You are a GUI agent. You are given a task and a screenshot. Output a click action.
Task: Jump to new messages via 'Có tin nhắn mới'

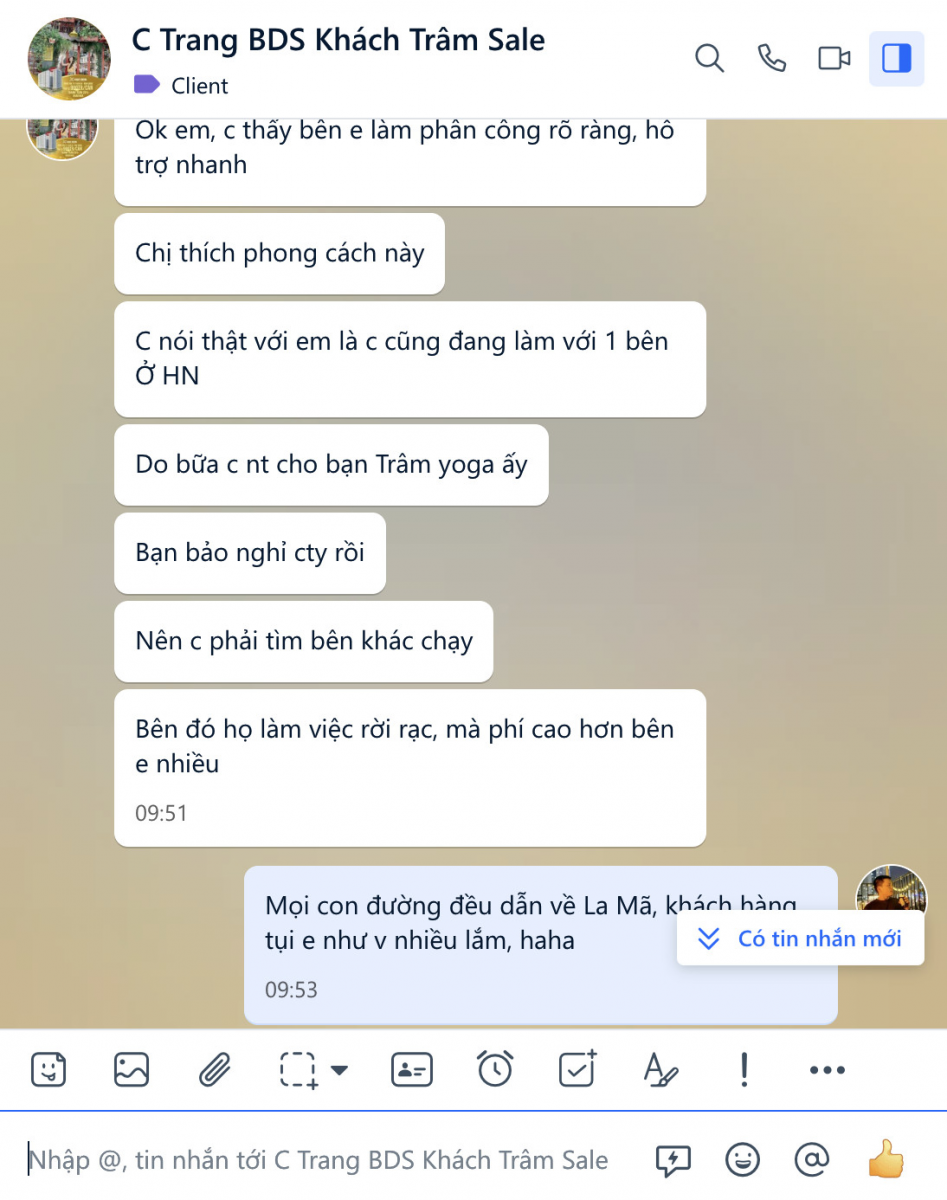coord(800,939)
